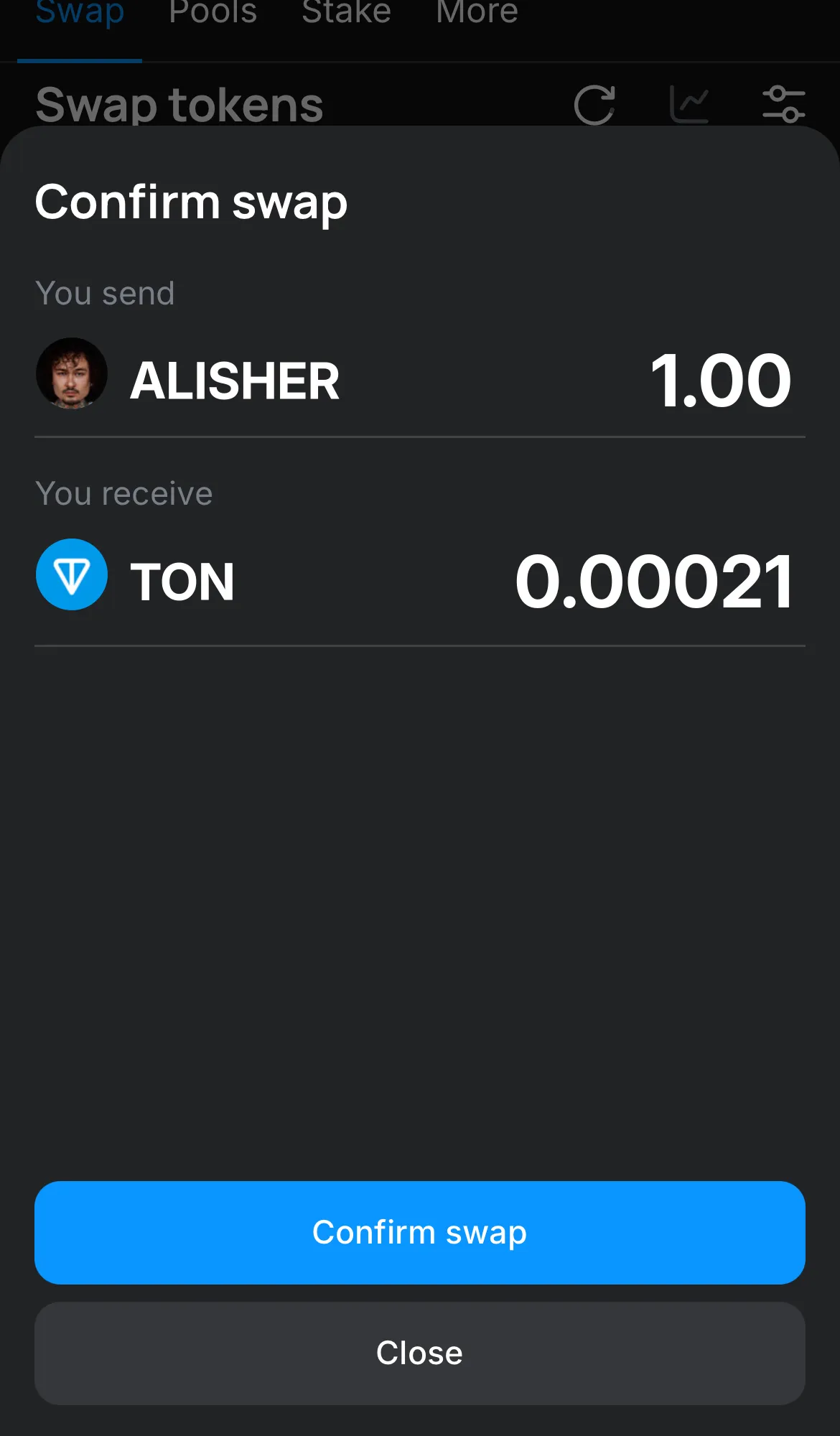This screenshot has height=1436, width=840.
Task: Confirm the ALISHER to TON swap
Action: (x=419, y=1232)
